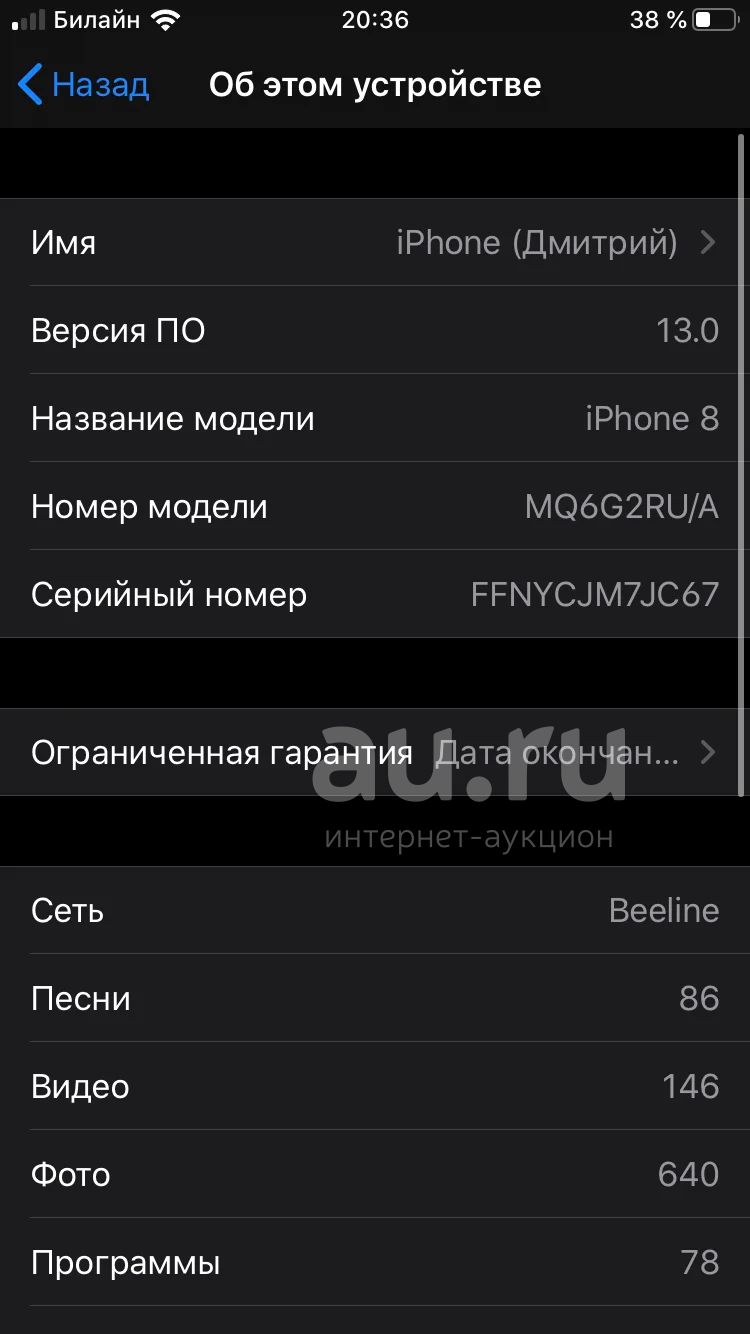The height and width of the screenshot is (1334, 750).
Task: Go back with the Назад button
Action: (84, 85)
